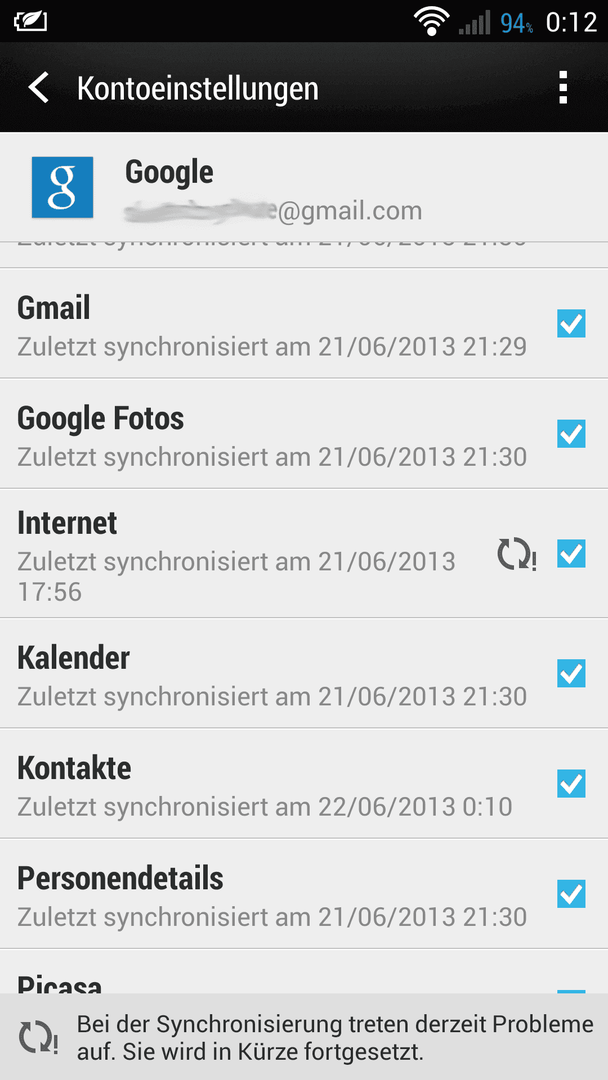This screenshot has height=1080, width=608.
Task: Toggle the Internet sync checkbox
Action: [x=571, y=554]
